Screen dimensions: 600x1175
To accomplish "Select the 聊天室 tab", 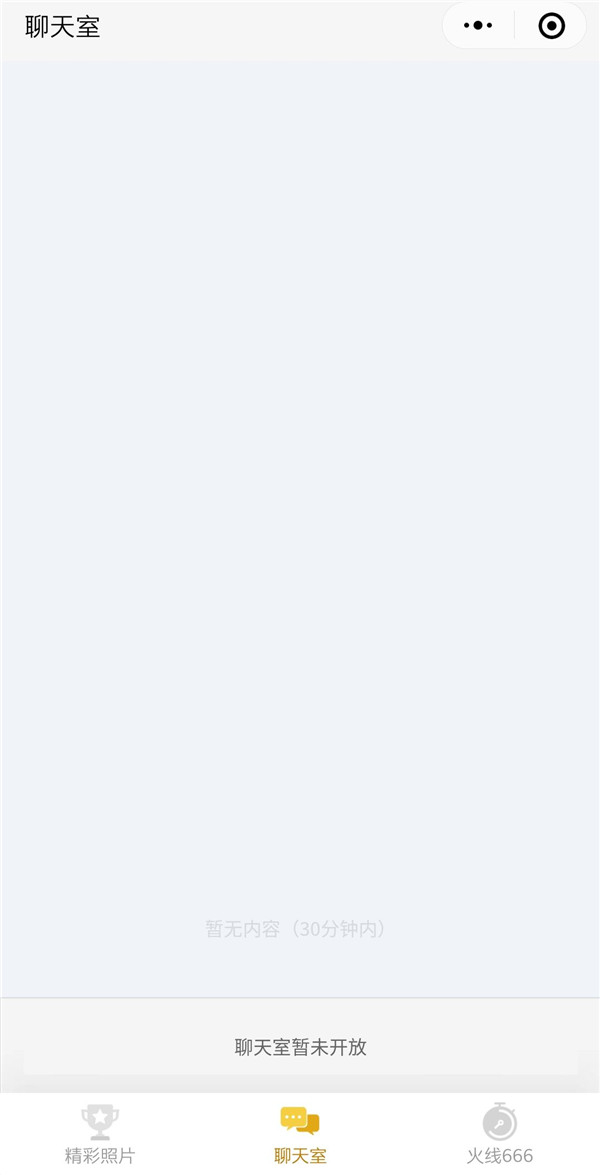I will pyautogui.click(x=300, y=1134).
